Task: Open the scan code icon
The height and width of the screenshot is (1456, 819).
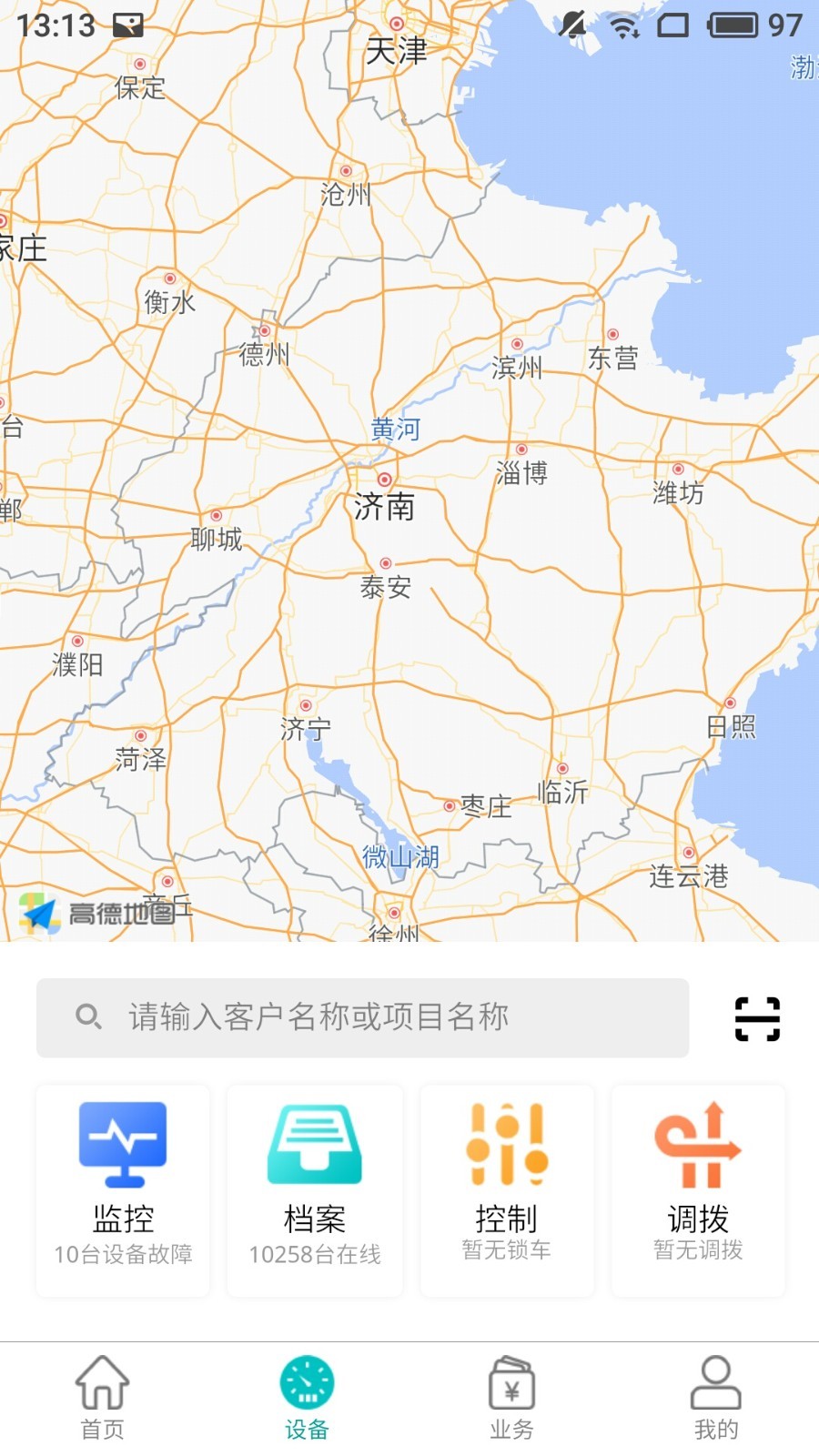Action: point(757,1018)
